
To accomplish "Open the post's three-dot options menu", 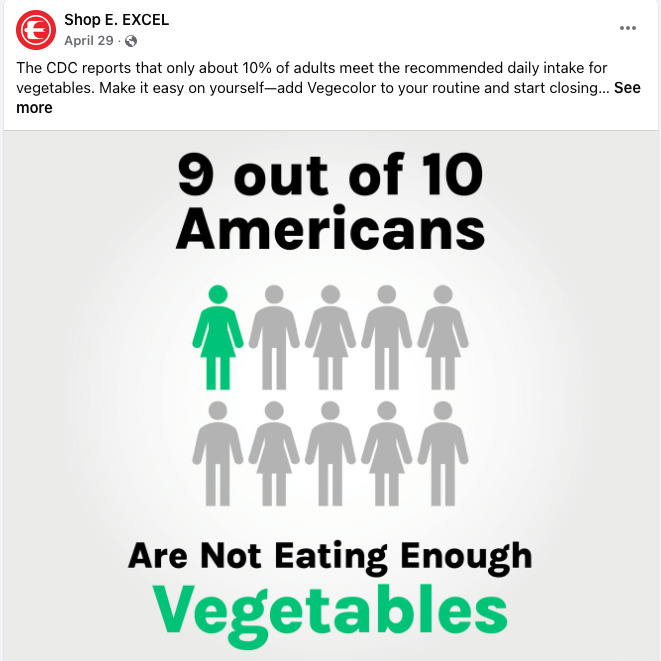I will [627, 28].
